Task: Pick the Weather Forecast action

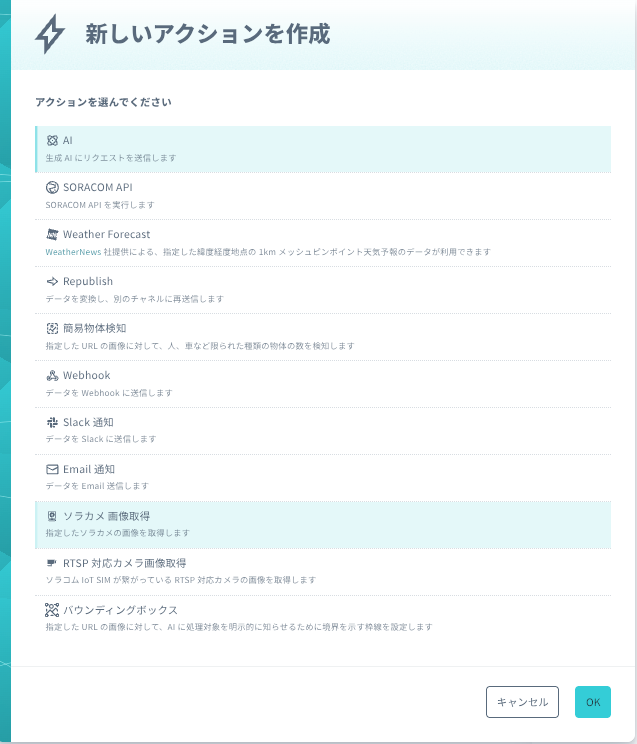Action: (x=106, y=234)
